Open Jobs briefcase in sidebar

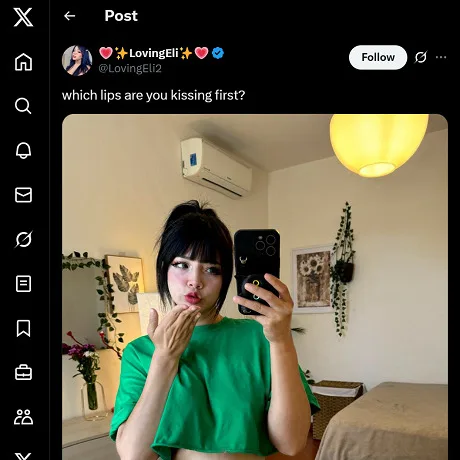coord(23,373)
